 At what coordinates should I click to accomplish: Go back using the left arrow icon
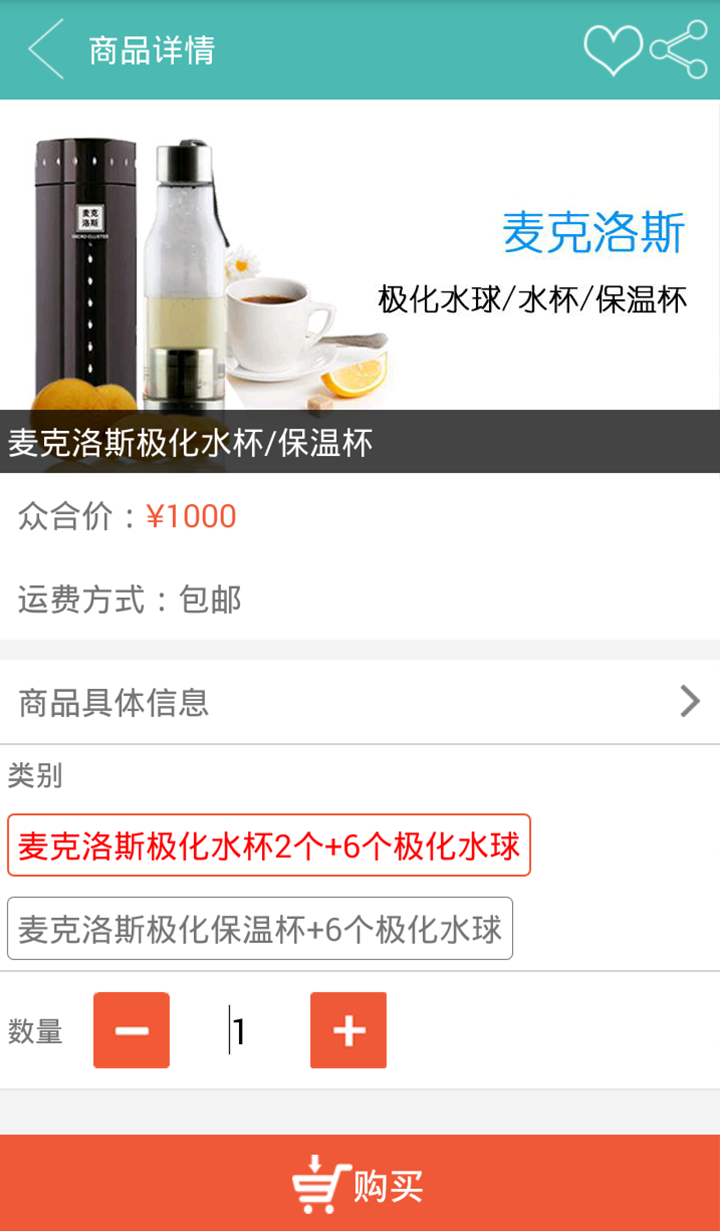(44, 49)
